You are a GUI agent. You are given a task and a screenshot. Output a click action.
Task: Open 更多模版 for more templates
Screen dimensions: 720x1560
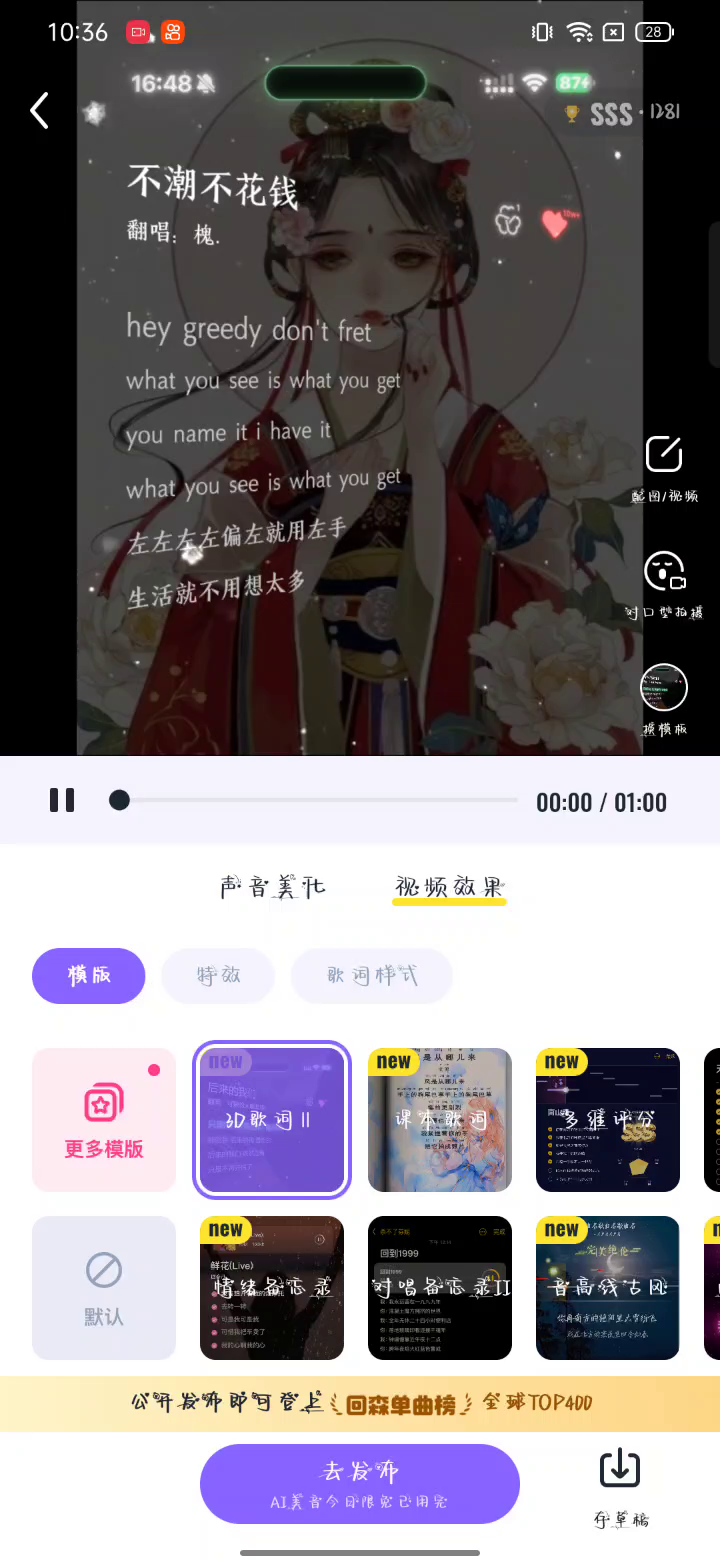pos(104,1119)
